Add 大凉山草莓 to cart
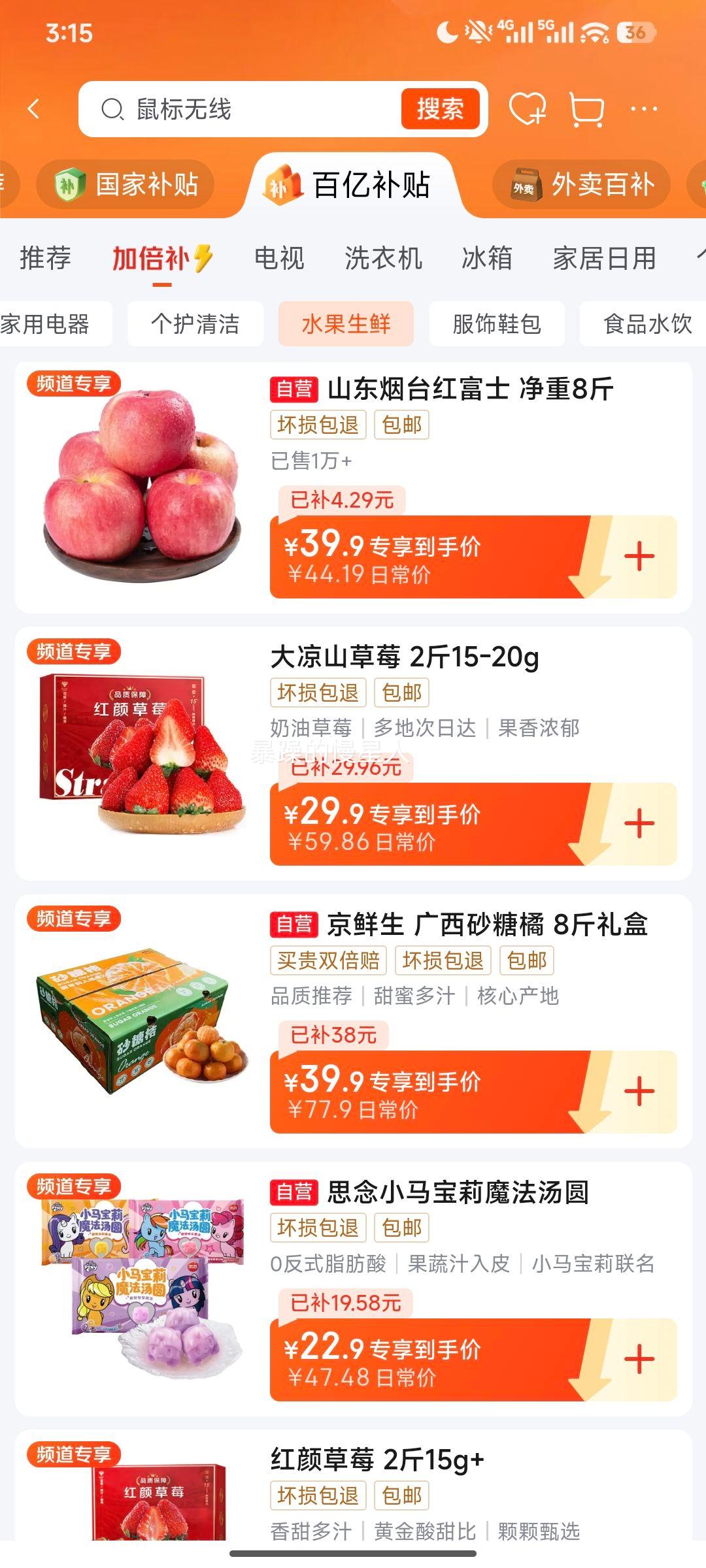The height and width of the screenshot is (1568, 706). coord(639,824)
